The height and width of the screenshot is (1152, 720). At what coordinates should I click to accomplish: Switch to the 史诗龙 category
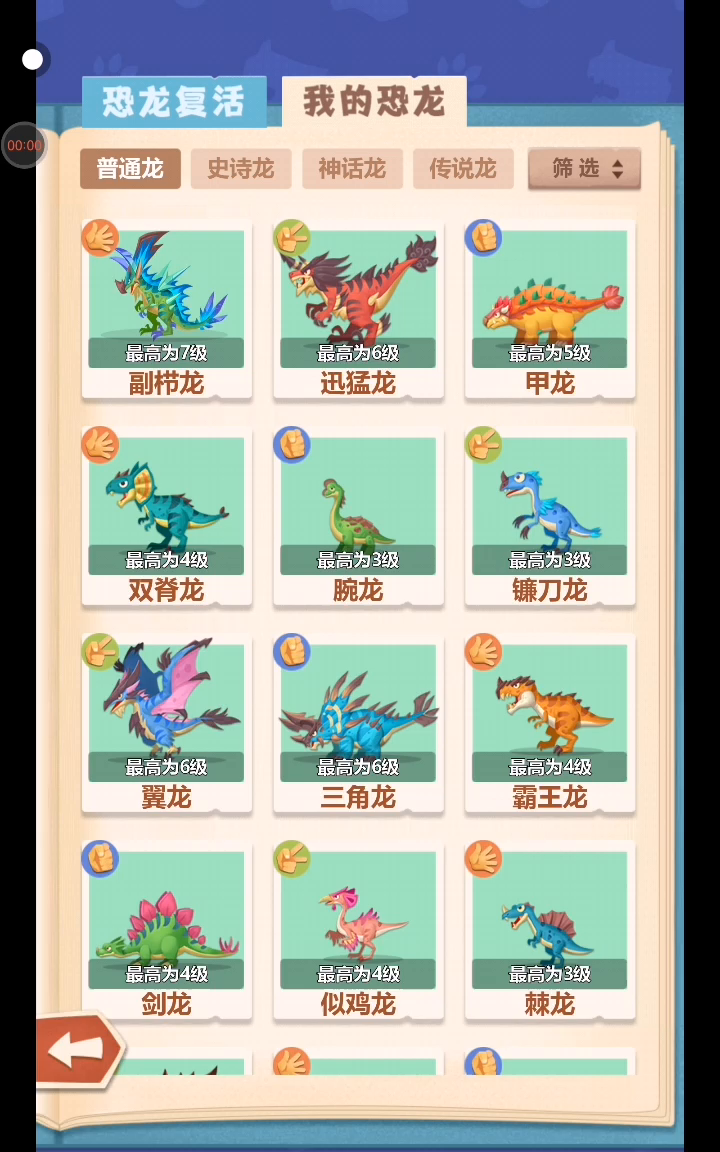pos(241,169)
